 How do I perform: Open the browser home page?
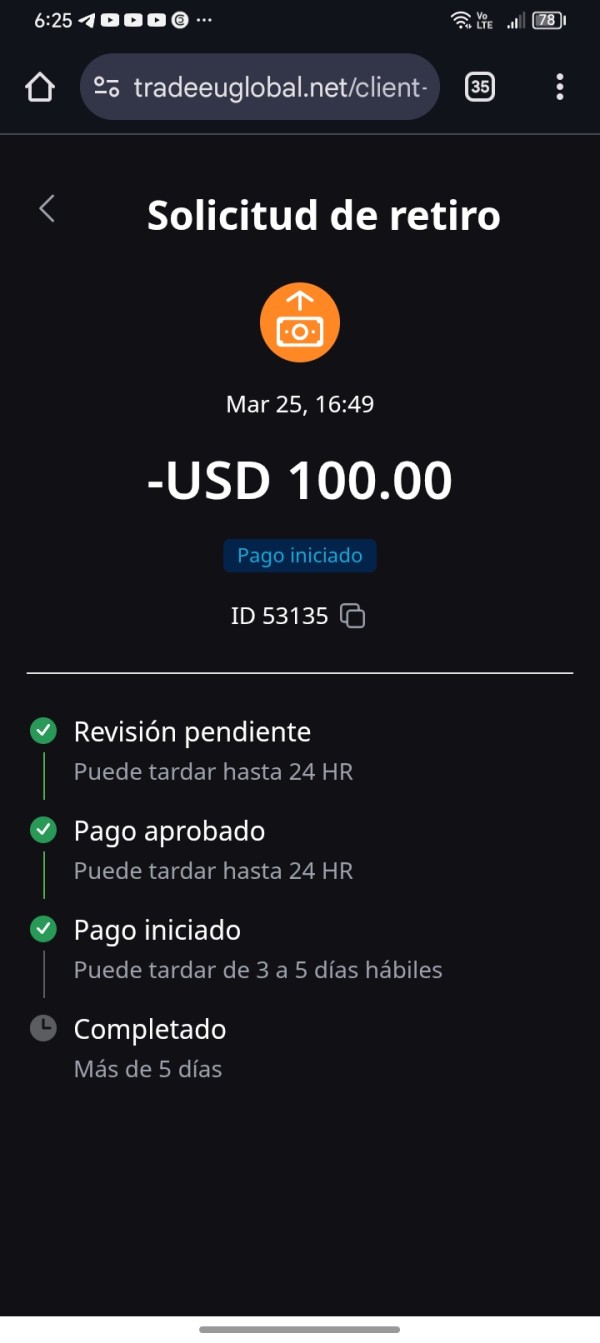click(x=39, y=88)
